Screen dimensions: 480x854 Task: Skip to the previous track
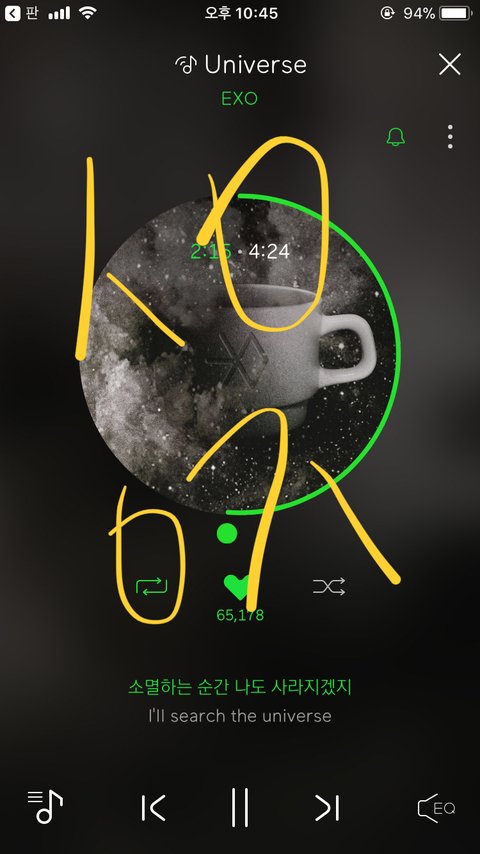(x=153, y=808)
